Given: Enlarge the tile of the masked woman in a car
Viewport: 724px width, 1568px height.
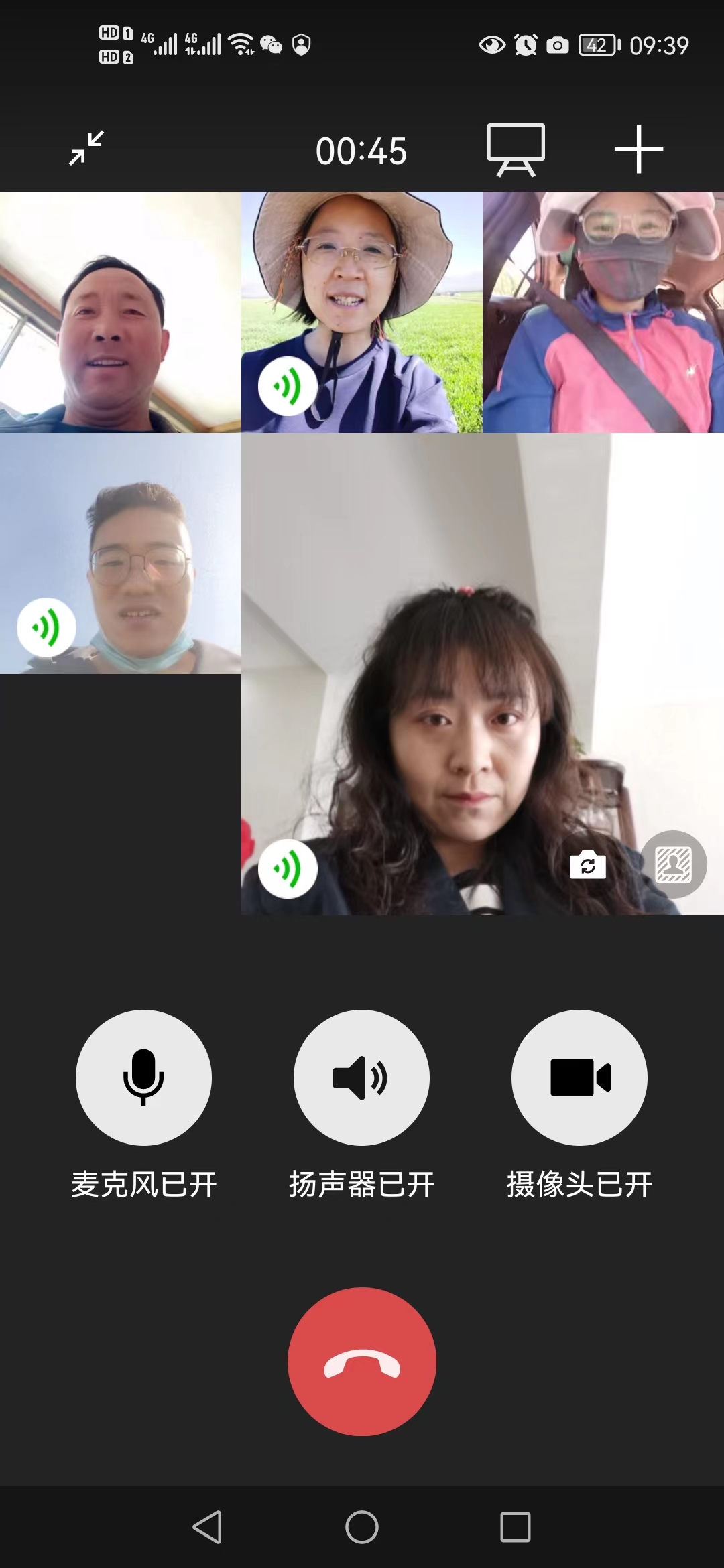Looking at the screenshot, I should 603,312.
